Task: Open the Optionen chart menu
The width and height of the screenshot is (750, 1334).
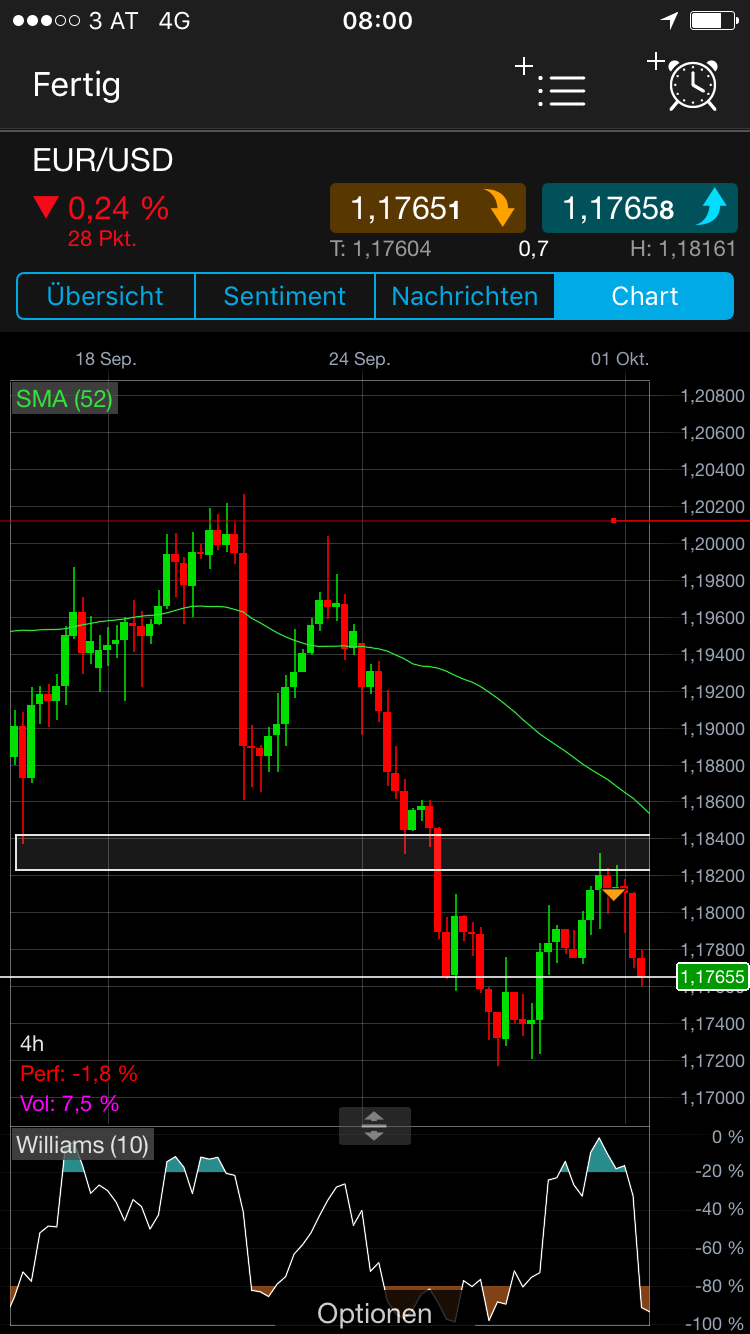Action: 374,1312
